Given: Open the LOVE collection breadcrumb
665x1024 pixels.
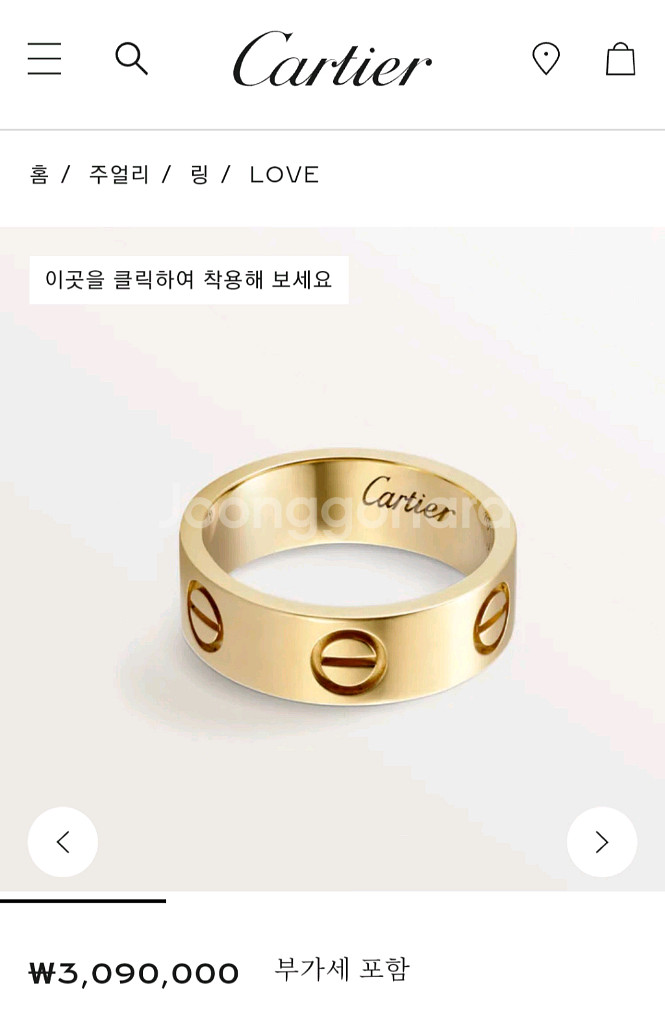Looking at the screenshot, I should click(x=284, y=175).
